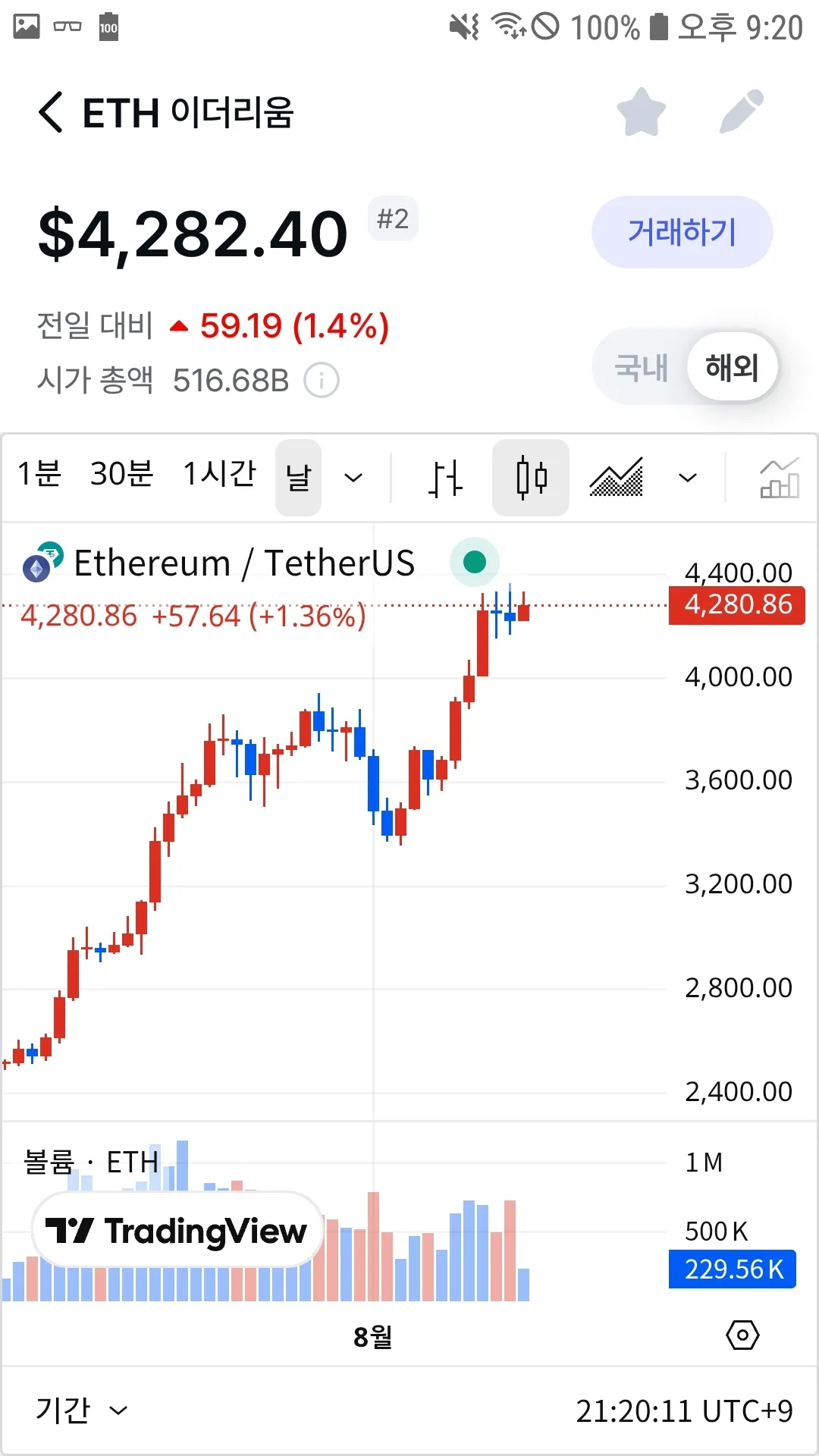Open the chart settings hexagon icon

point(742,1335)
